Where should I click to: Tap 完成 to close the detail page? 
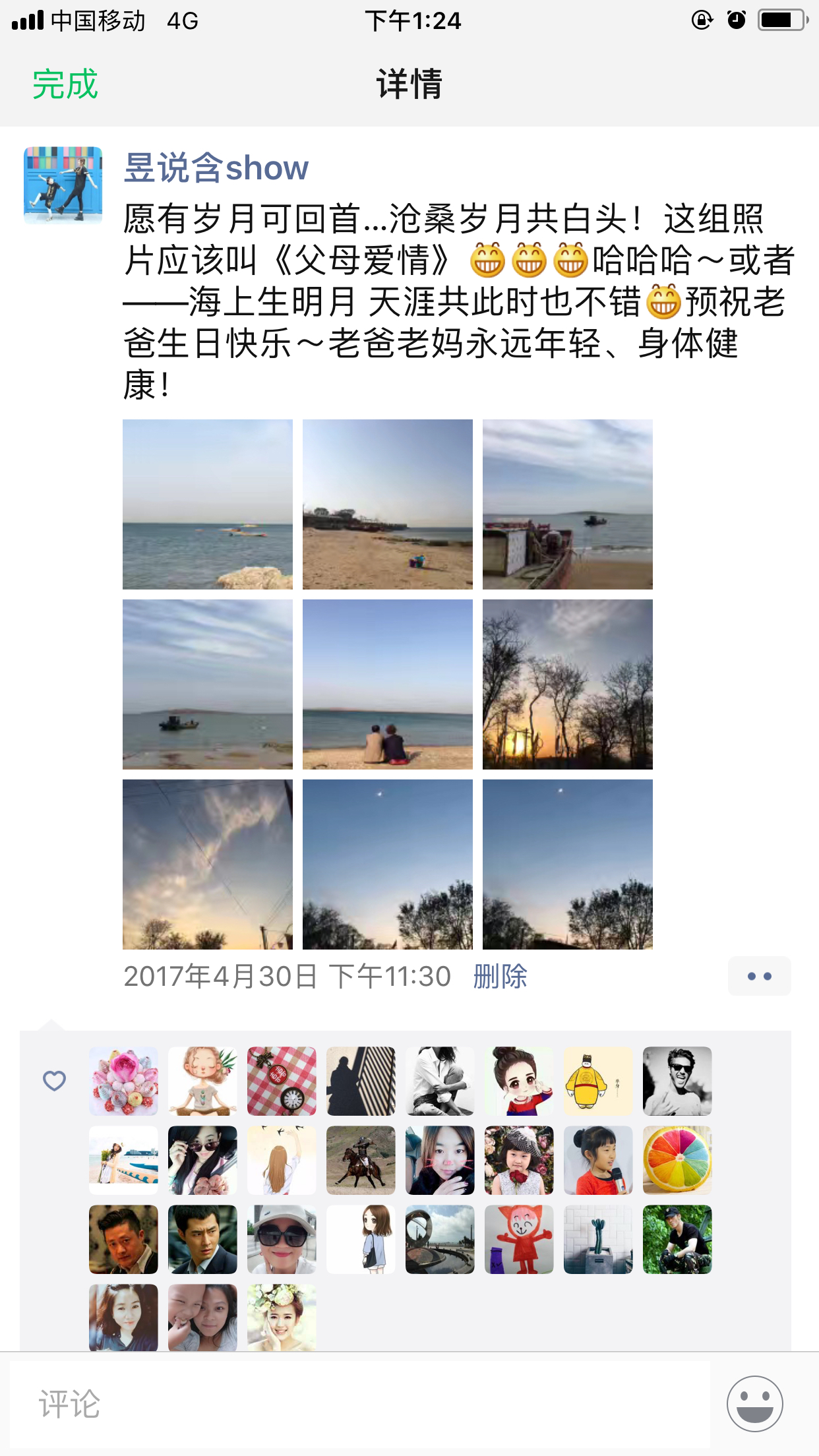click(x=65, y=84)
